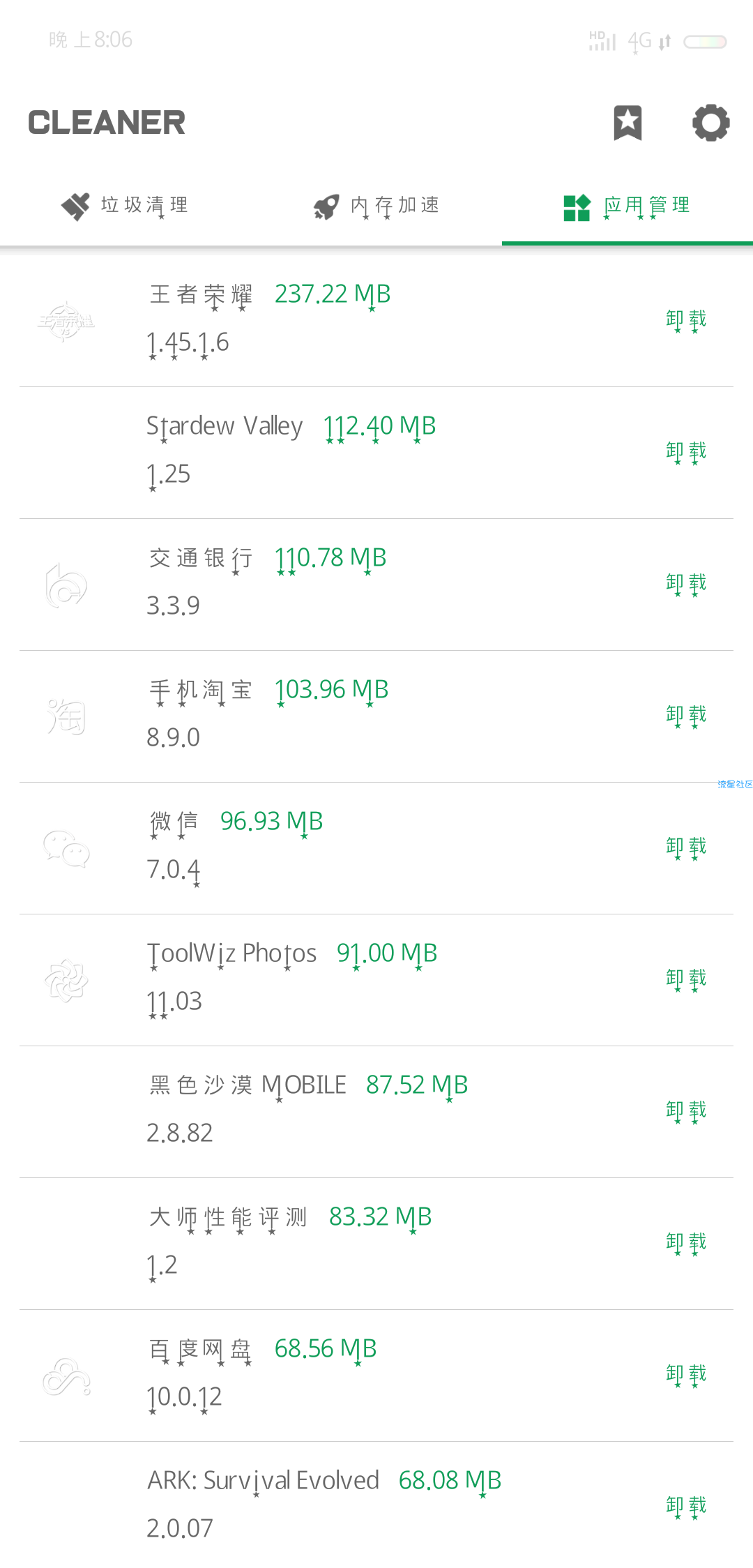The image size is (753, 1568).
Task: Select the 应用管理 tab
Action: click(x=627, y=206)
